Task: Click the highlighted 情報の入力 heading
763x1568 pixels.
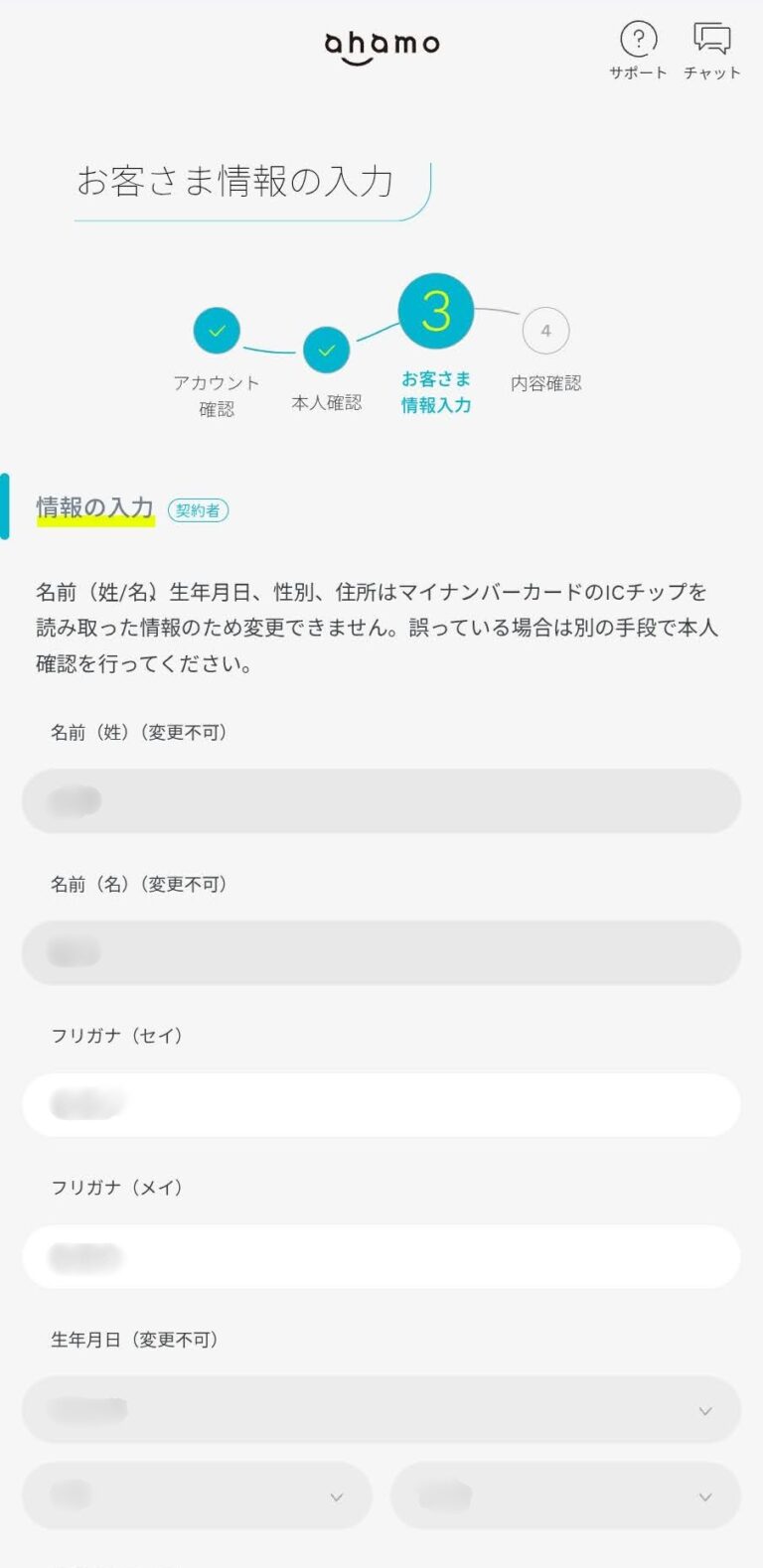Action: [x=93, y=508]
